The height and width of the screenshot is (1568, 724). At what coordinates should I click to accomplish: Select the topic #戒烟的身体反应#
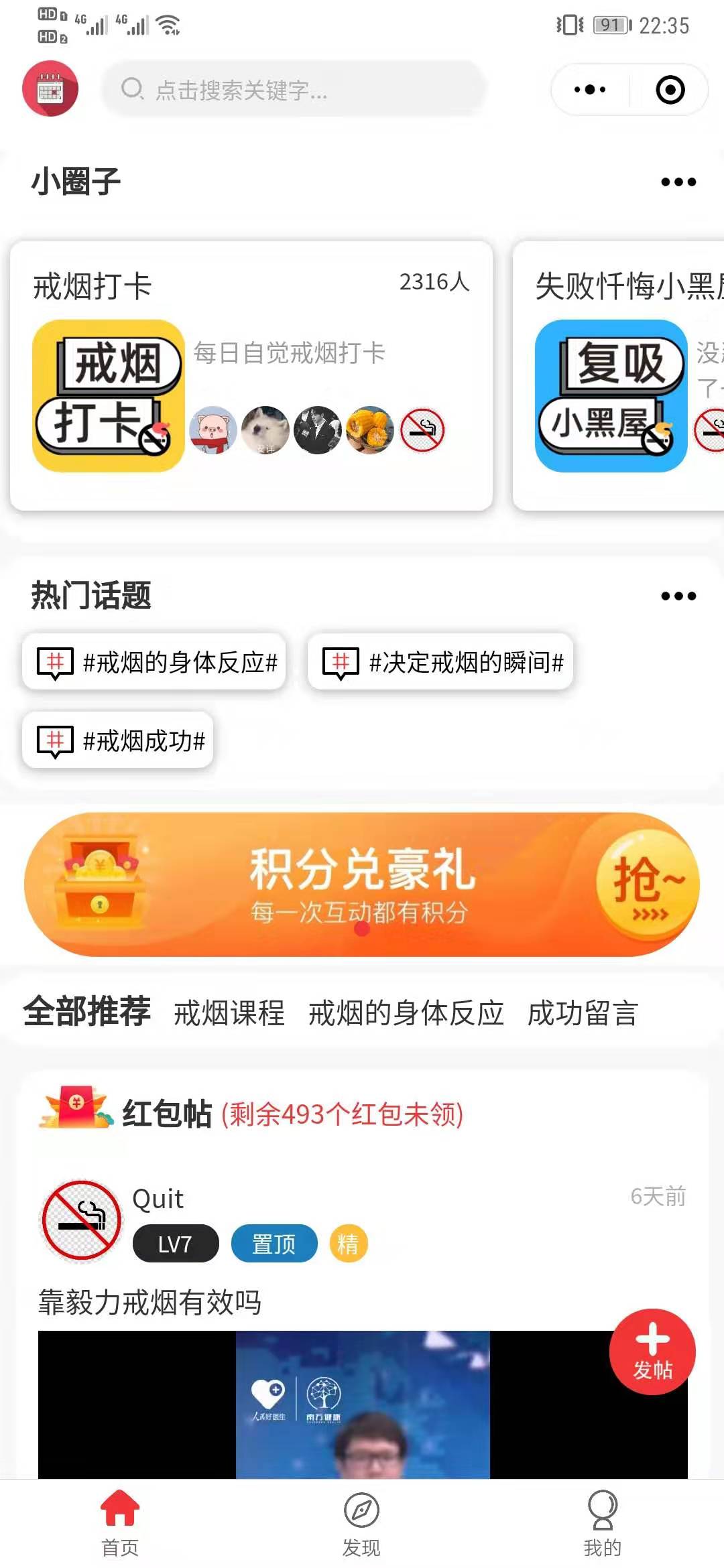(x=155, y=662)
